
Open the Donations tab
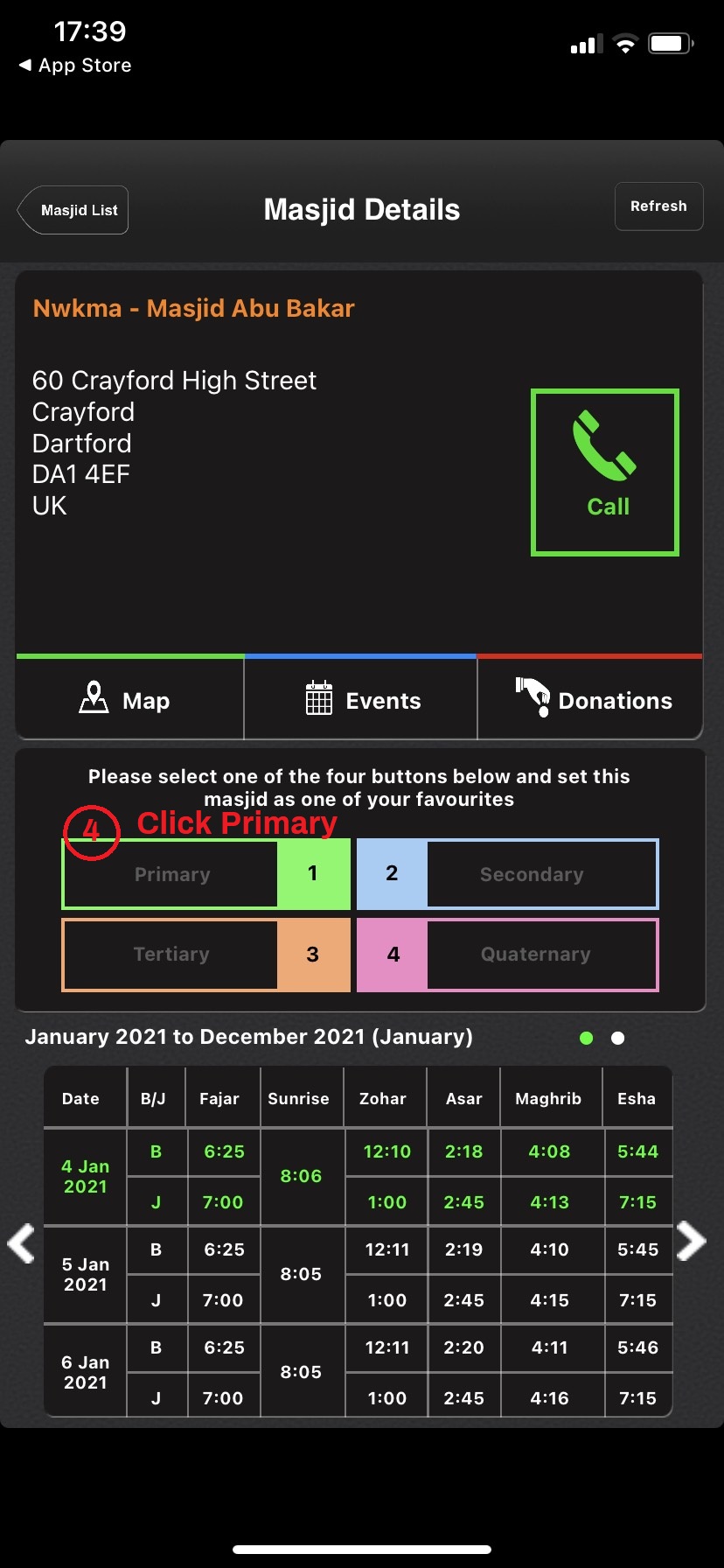[592, 700]
